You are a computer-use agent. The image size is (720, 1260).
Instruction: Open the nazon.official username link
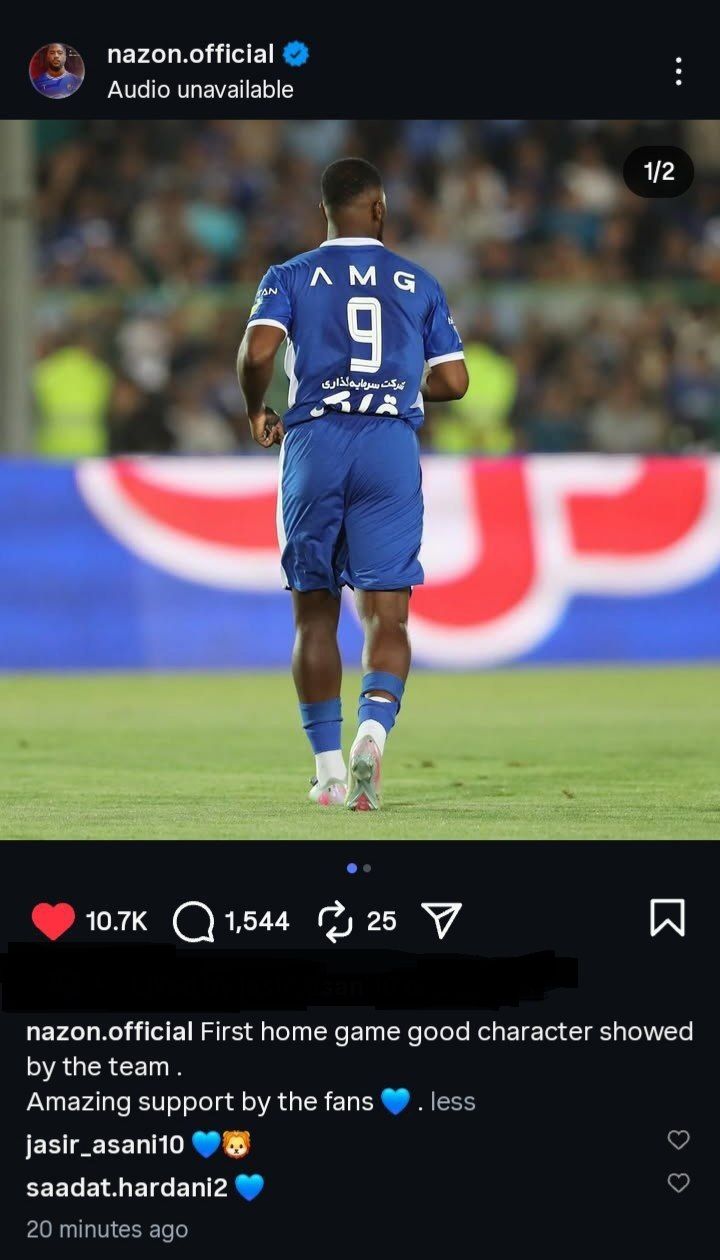[x=190, y=54]
